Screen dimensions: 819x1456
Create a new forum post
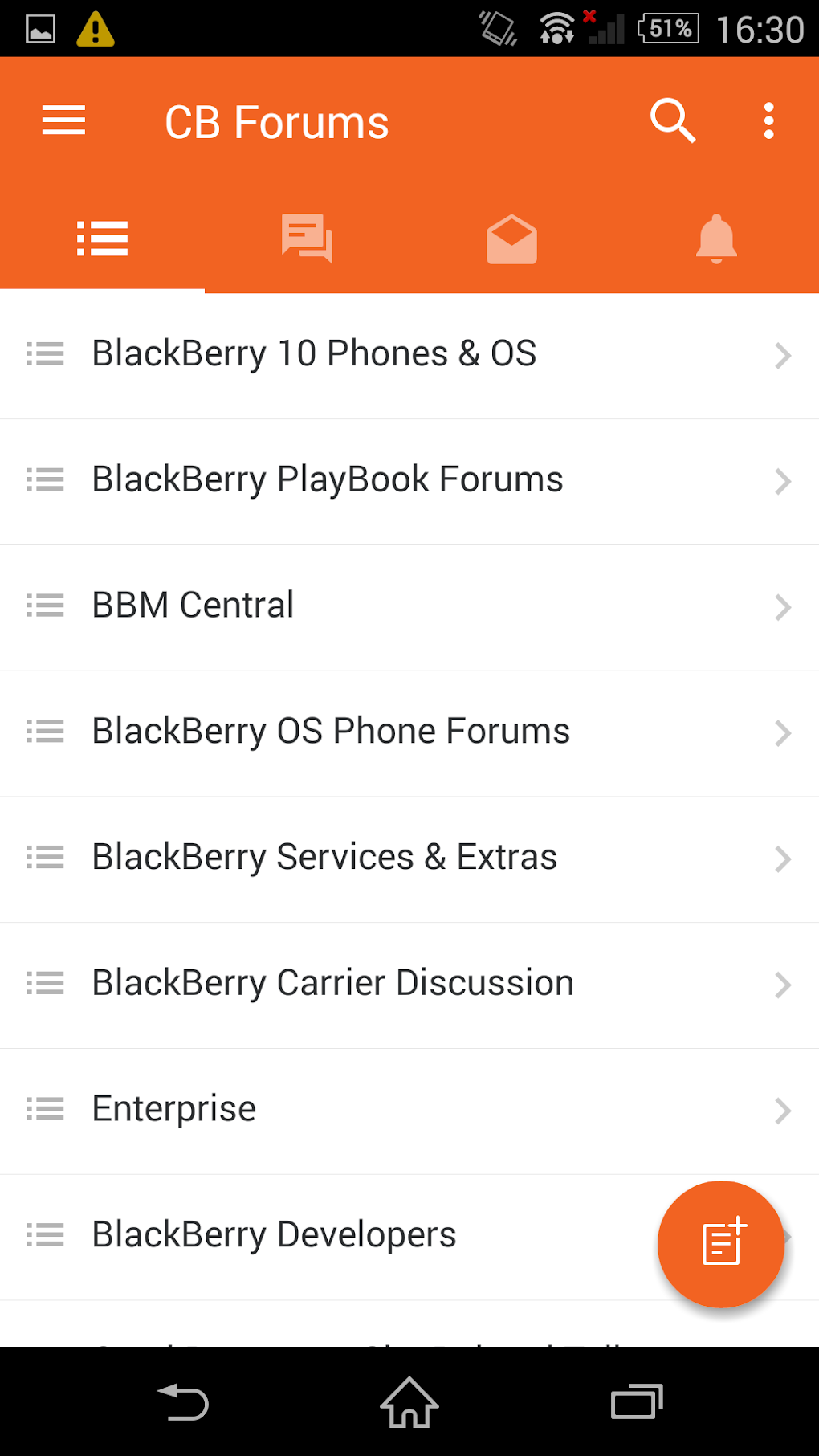click(x=720, y=1243)
